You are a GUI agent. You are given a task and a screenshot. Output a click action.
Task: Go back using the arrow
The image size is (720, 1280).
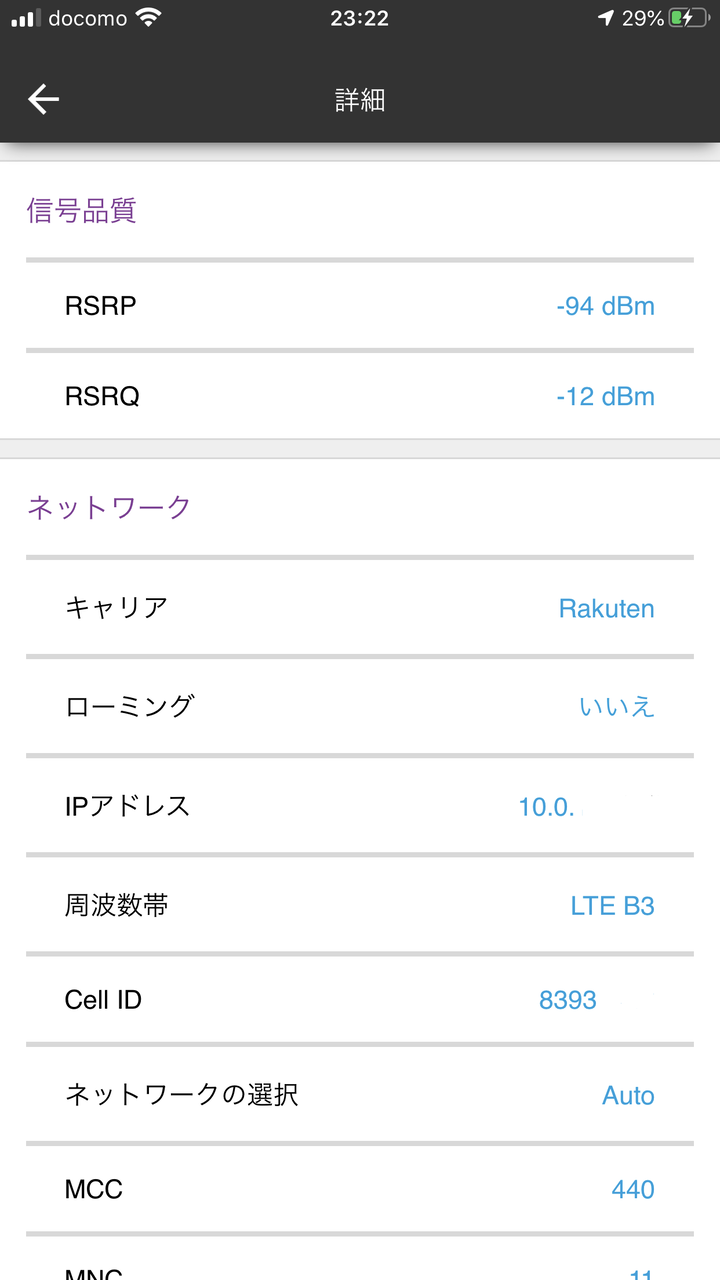tap(43, 99)
